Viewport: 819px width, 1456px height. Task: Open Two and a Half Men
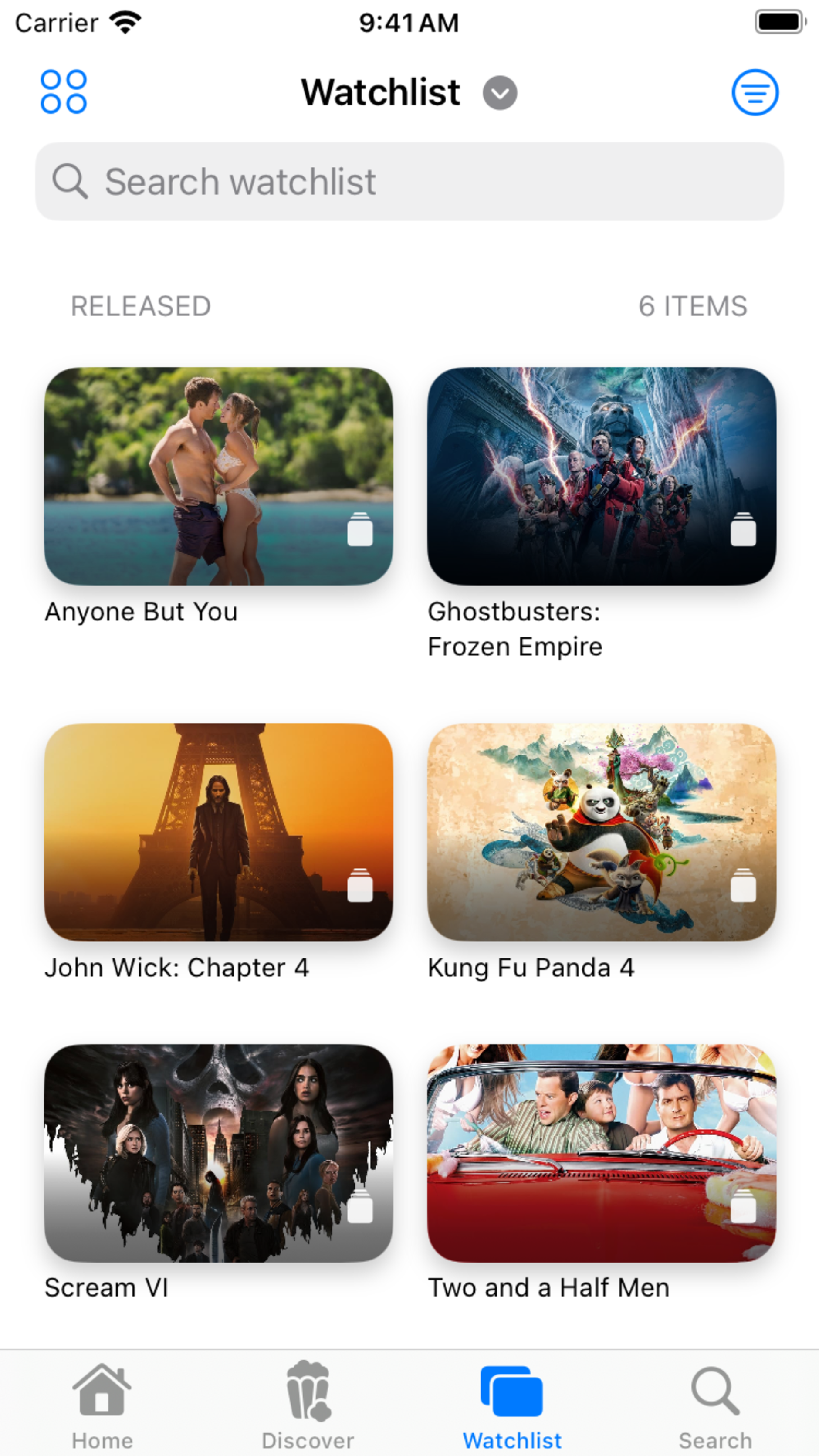pyautogui.click(x=601, y=1152)
